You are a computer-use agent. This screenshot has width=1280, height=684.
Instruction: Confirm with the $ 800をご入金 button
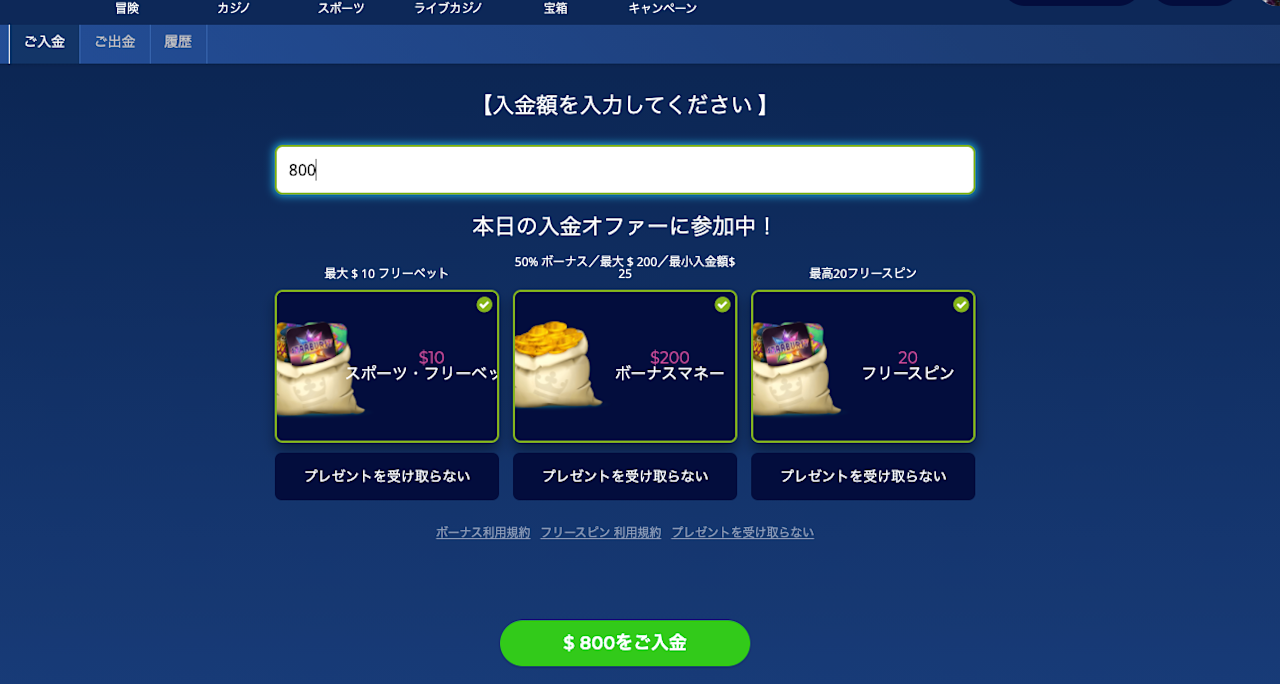click(x=625, y=643)
